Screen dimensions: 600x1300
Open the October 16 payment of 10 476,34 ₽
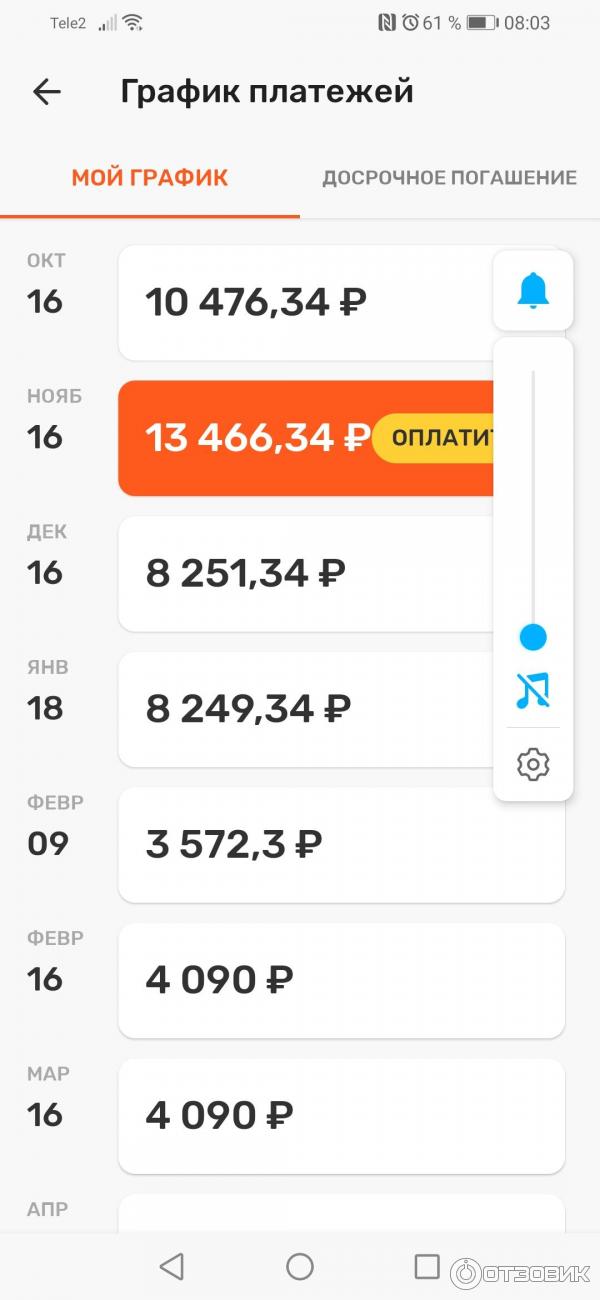click(300, 302)
